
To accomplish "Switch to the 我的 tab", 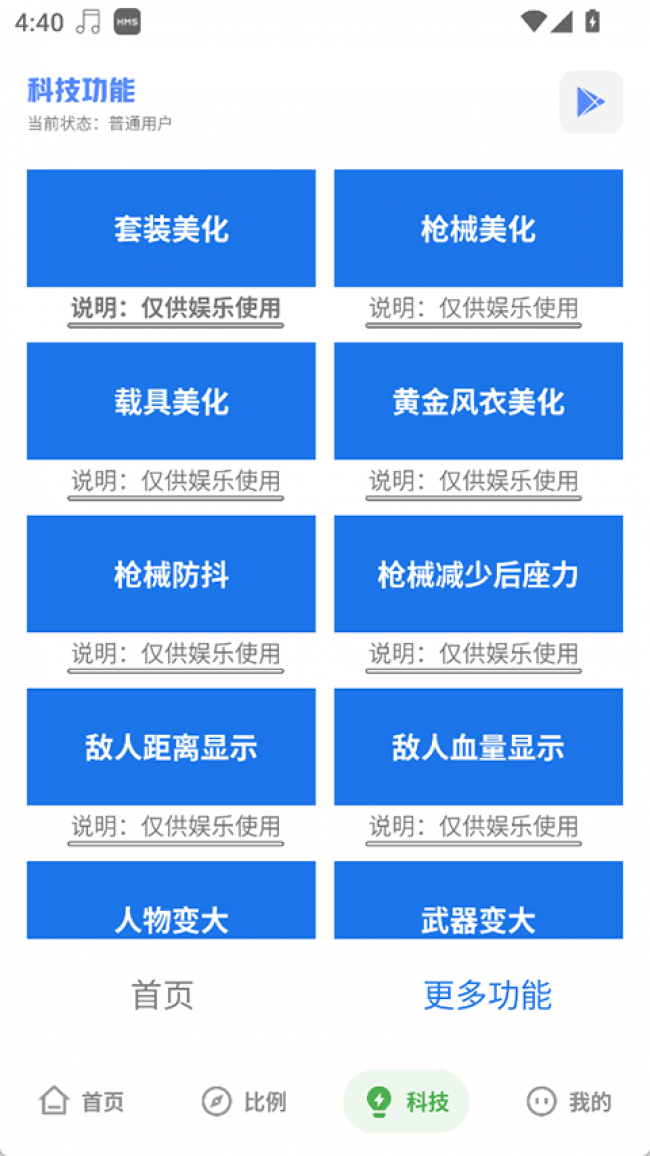I will coord(568,1102).
